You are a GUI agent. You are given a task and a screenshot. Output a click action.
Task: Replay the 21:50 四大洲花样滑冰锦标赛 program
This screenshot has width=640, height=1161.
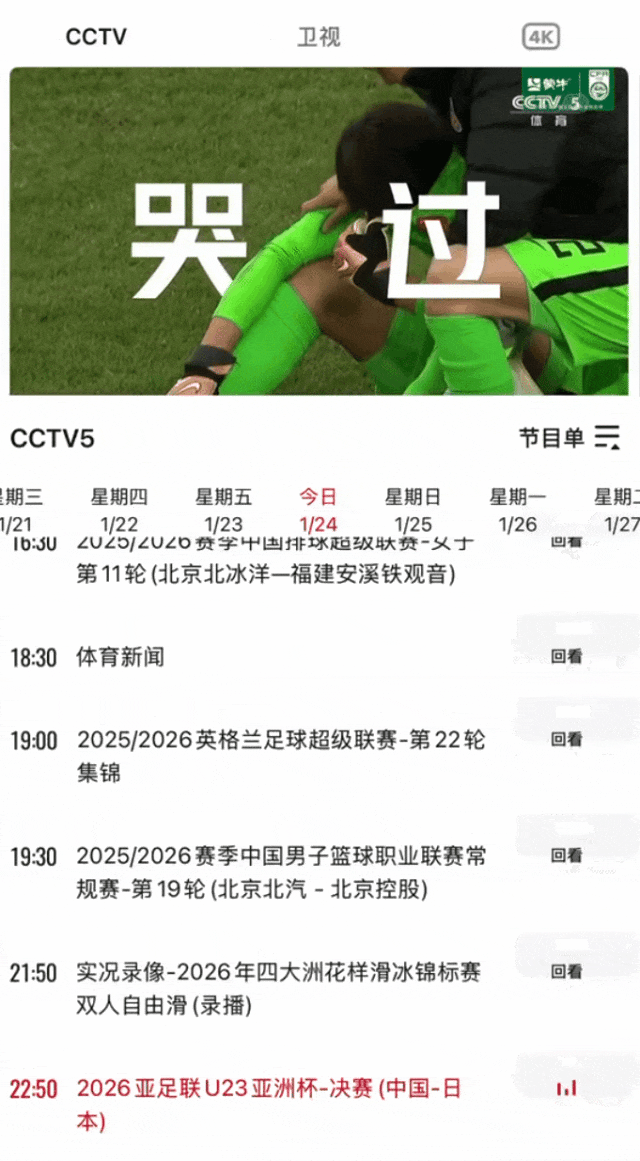click(x=566, y=972)
